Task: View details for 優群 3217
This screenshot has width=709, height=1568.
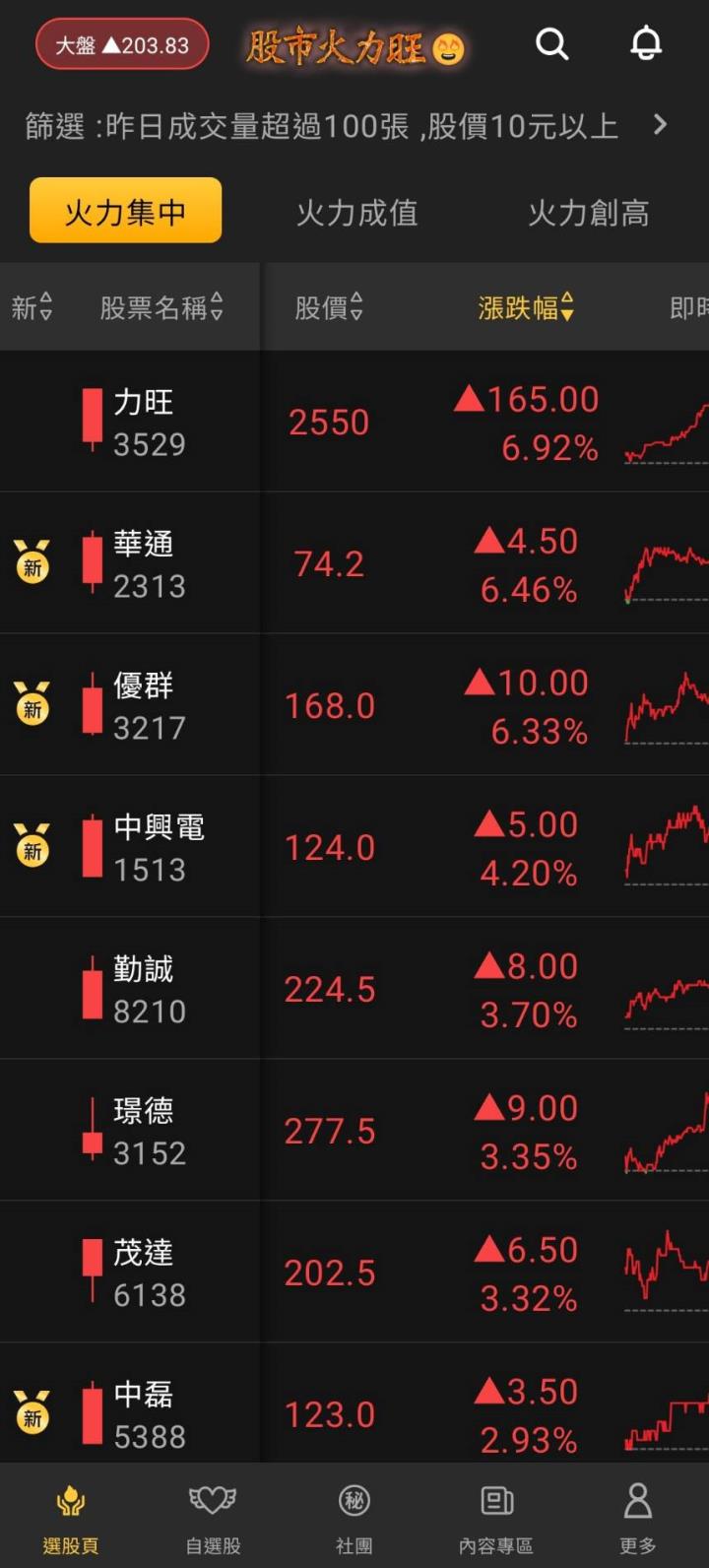Action: 148,706
